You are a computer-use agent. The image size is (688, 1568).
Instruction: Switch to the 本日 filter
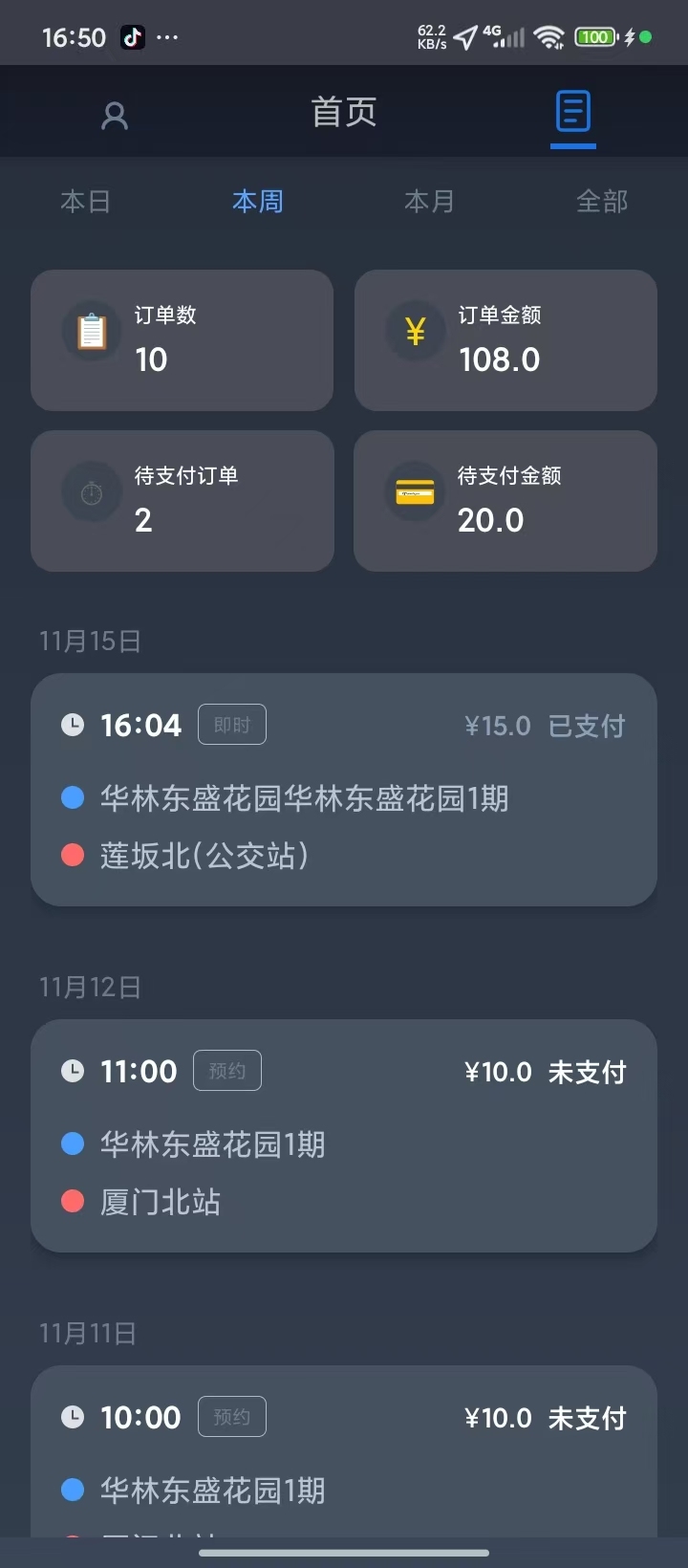point(86,202)
